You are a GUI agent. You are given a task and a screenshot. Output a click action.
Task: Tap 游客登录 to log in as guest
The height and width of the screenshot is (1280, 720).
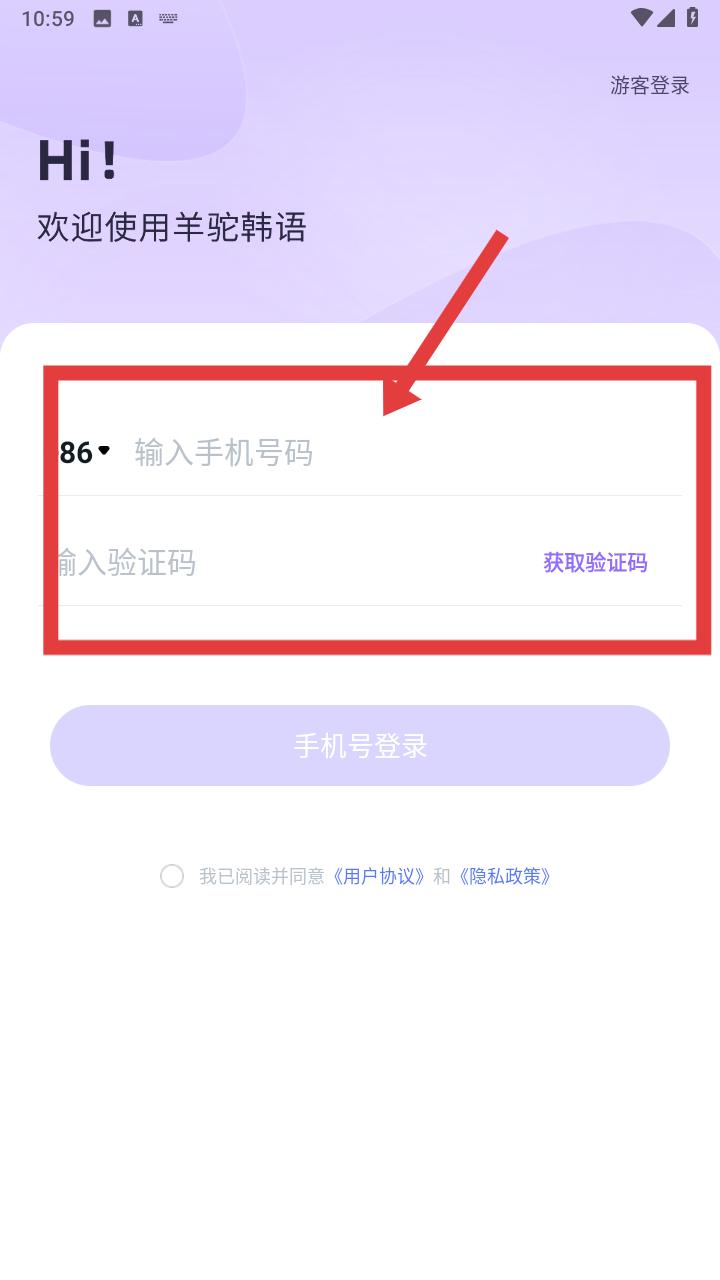pos(650,86)
